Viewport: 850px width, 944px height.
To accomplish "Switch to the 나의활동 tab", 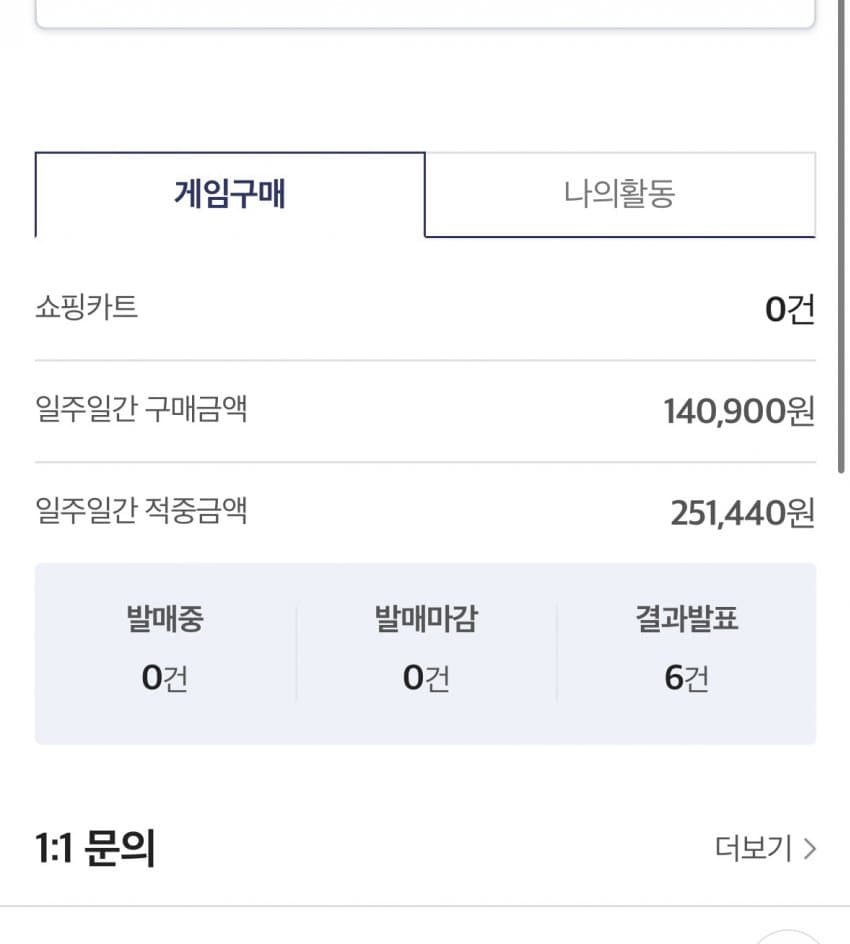I will pos(620,194).
